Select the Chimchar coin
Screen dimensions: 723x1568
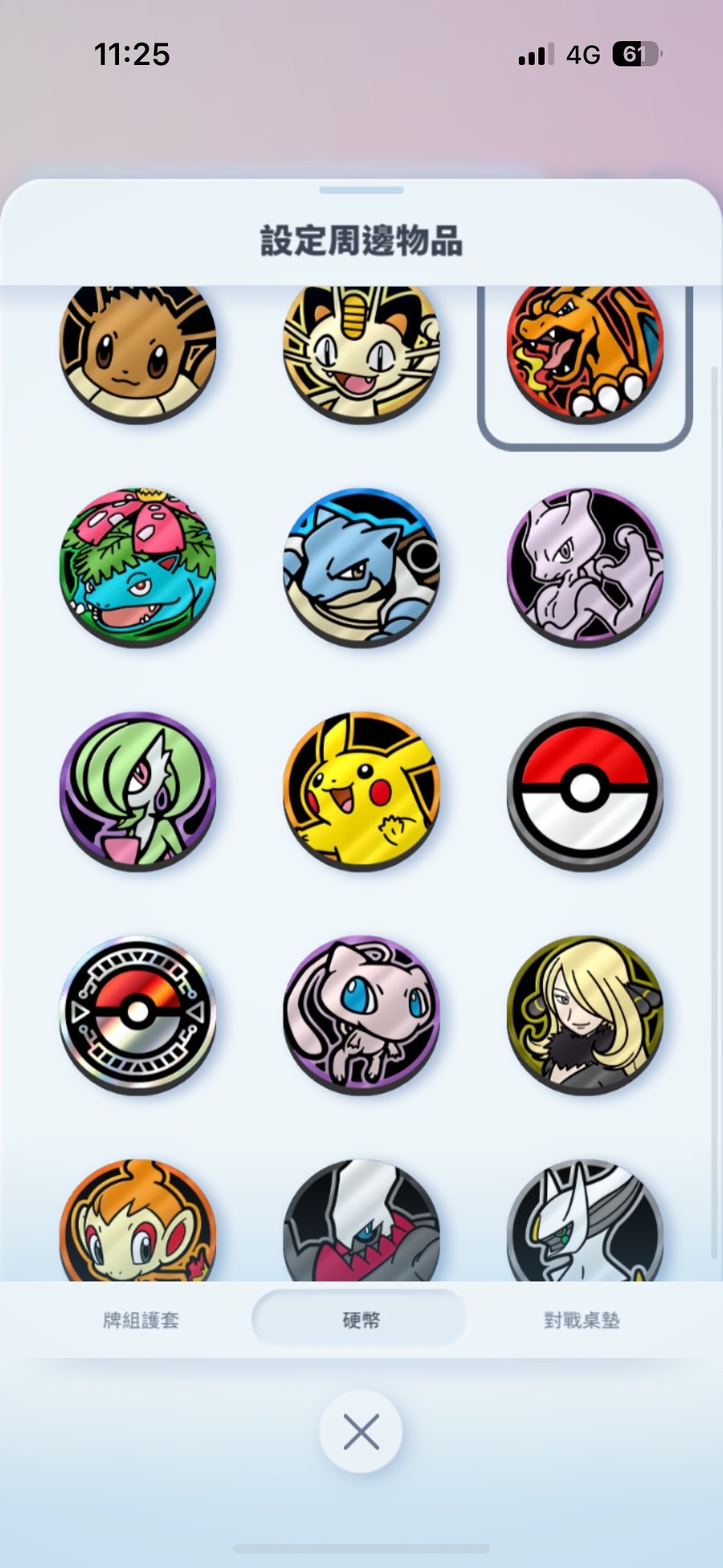pos(138,1222)
